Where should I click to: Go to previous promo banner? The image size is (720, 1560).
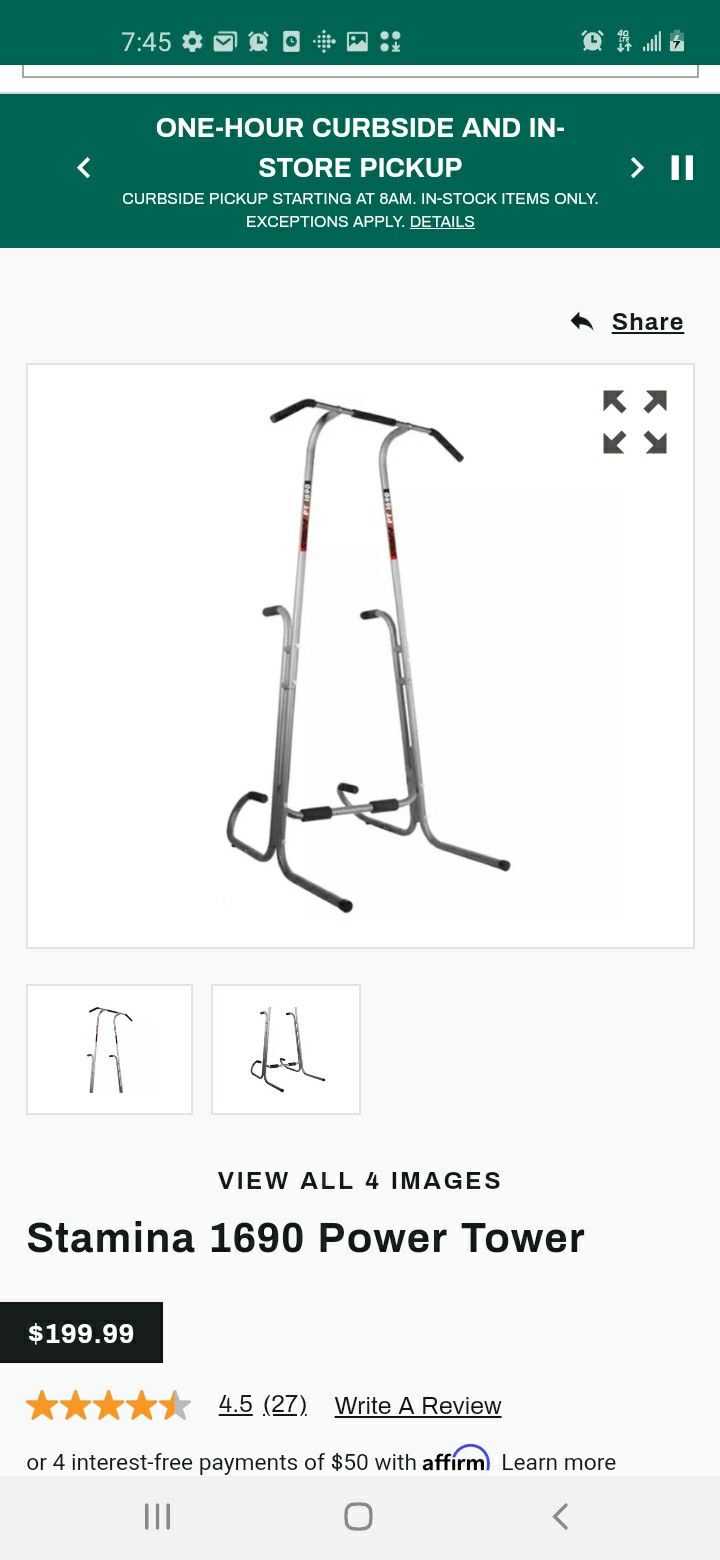click(84, 168)
